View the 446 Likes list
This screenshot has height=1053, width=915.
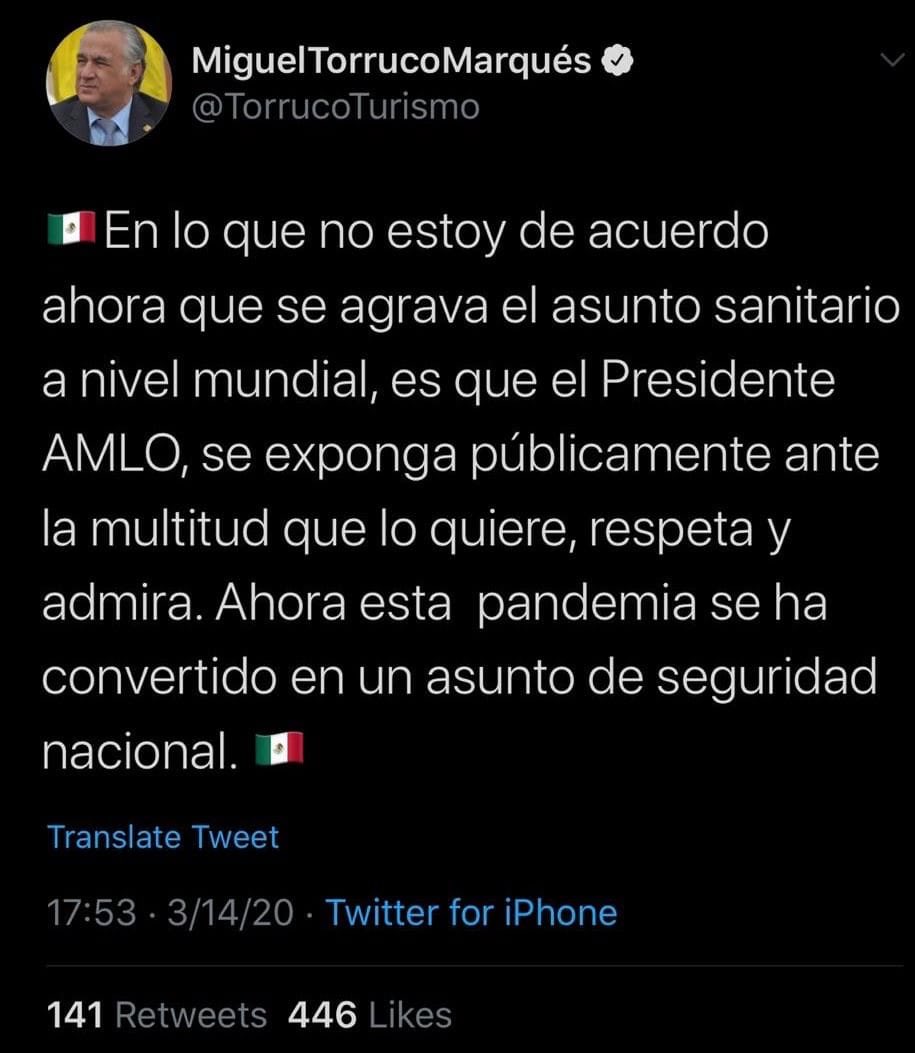[369, 1016]
